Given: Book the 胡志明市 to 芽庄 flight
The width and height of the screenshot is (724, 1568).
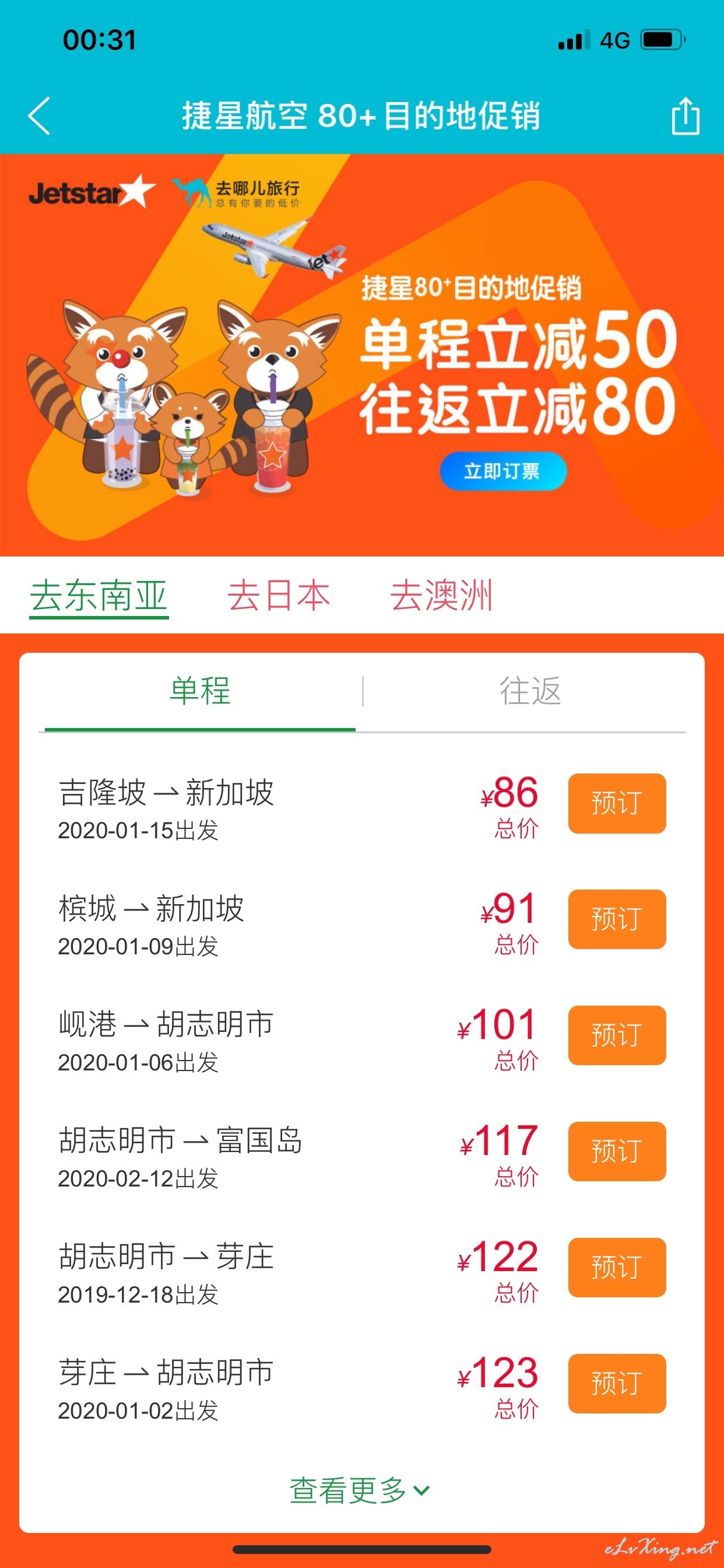Looking at the screenshot, I should pos(617,1268).
